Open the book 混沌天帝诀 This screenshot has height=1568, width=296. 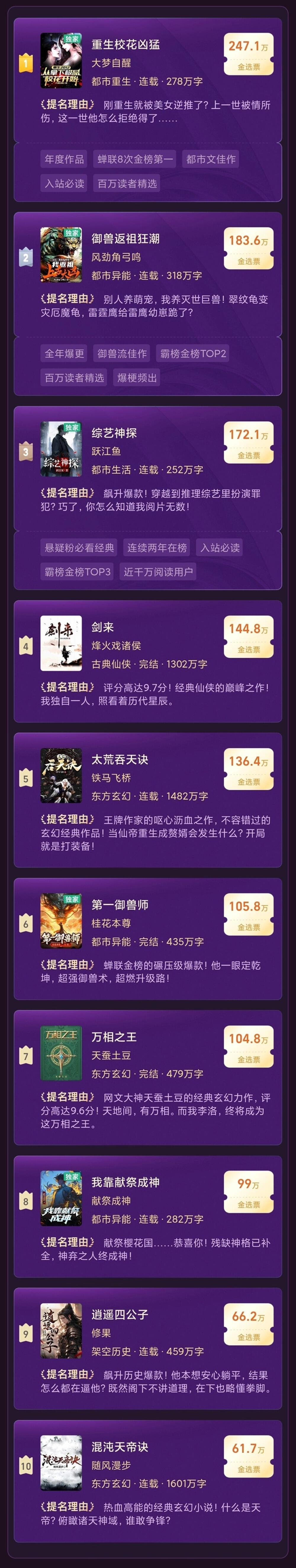[x=119, y=1446]
